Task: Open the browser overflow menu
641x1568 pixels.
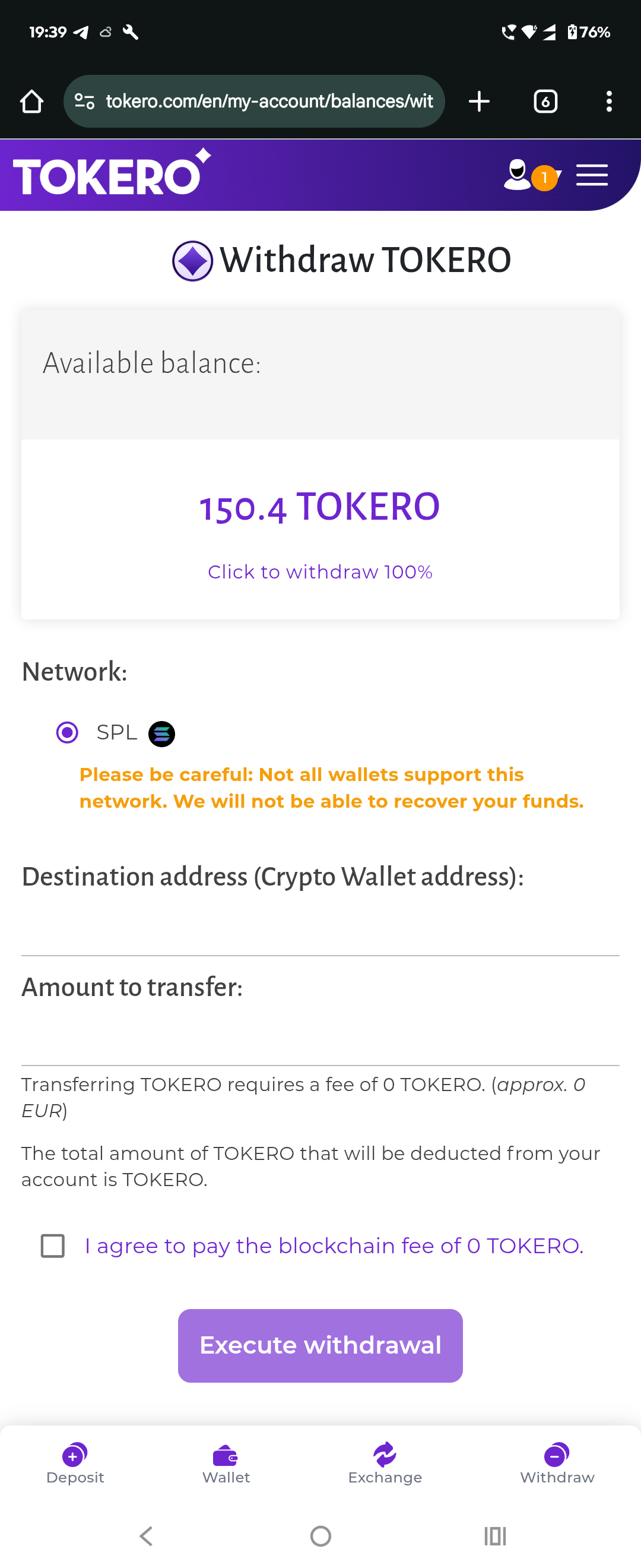Action: pos(609,101)
